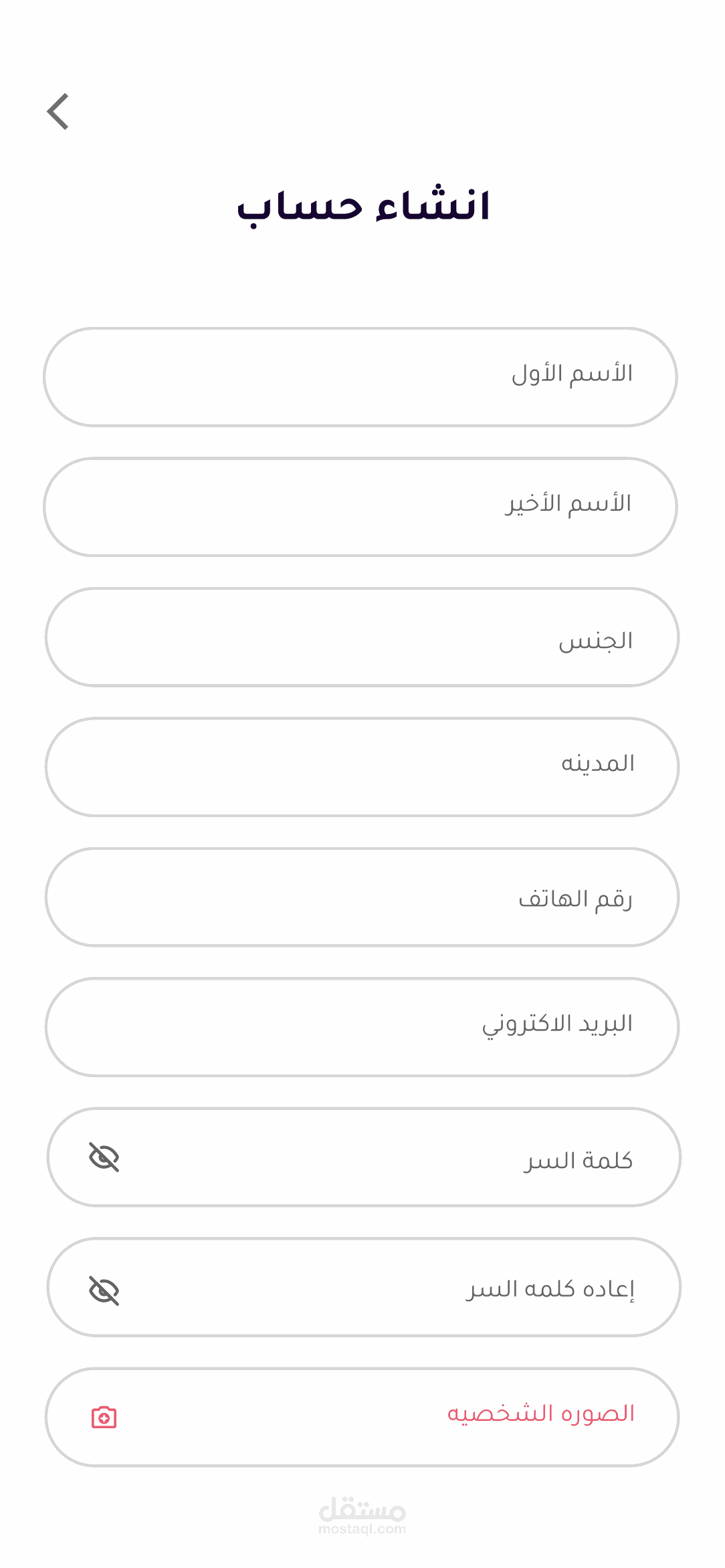Upload a الصوره الشخصيه profile photo
The width and height of the screenshot is (725, 1568).
click(x=104, y=1417)
